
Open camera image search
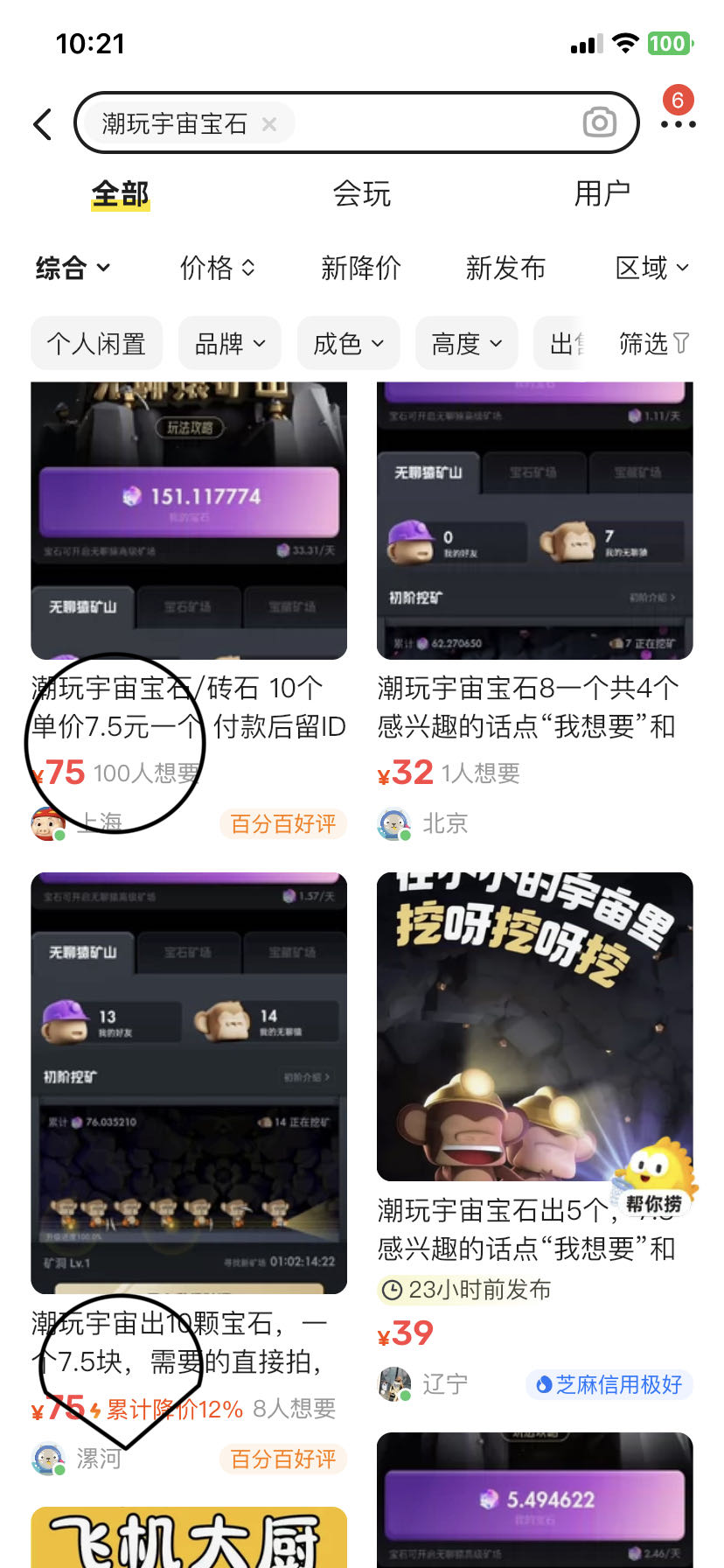point(599,123)
